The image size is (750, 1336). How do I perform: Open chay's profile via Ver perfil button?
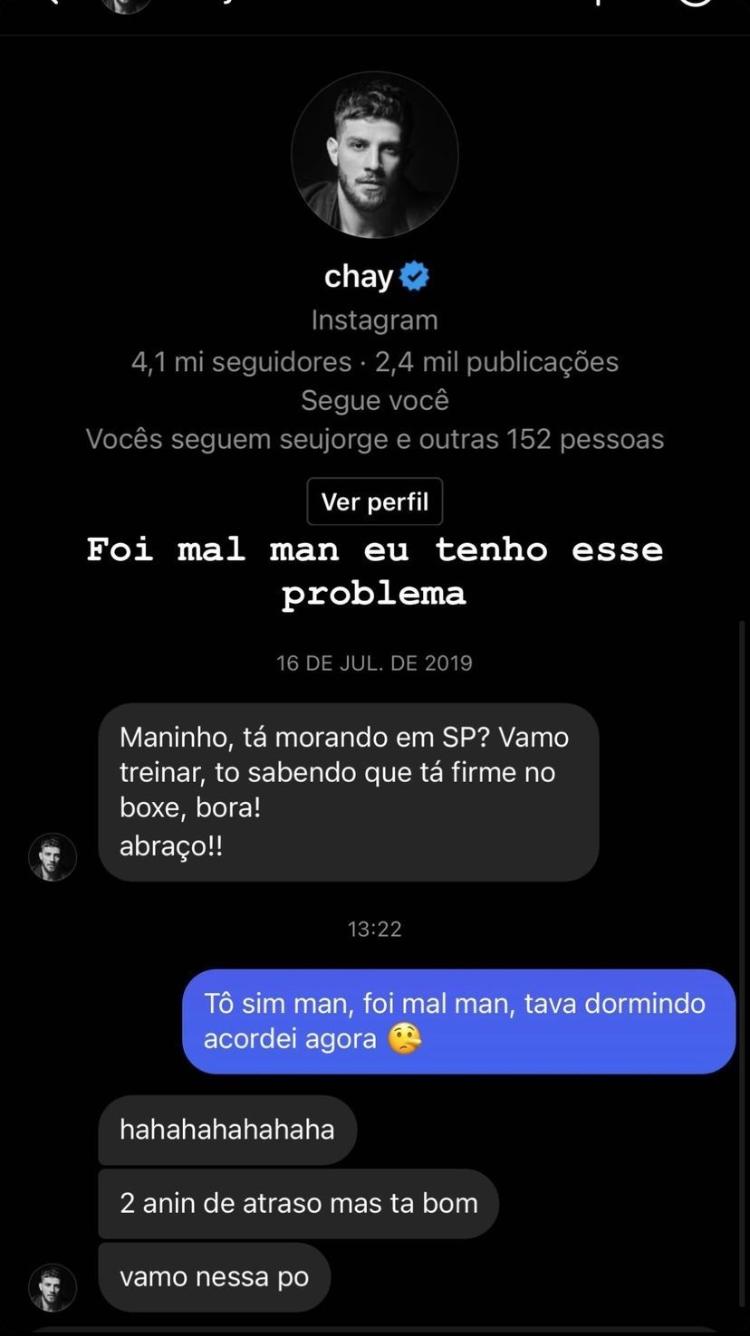[374, 501]
